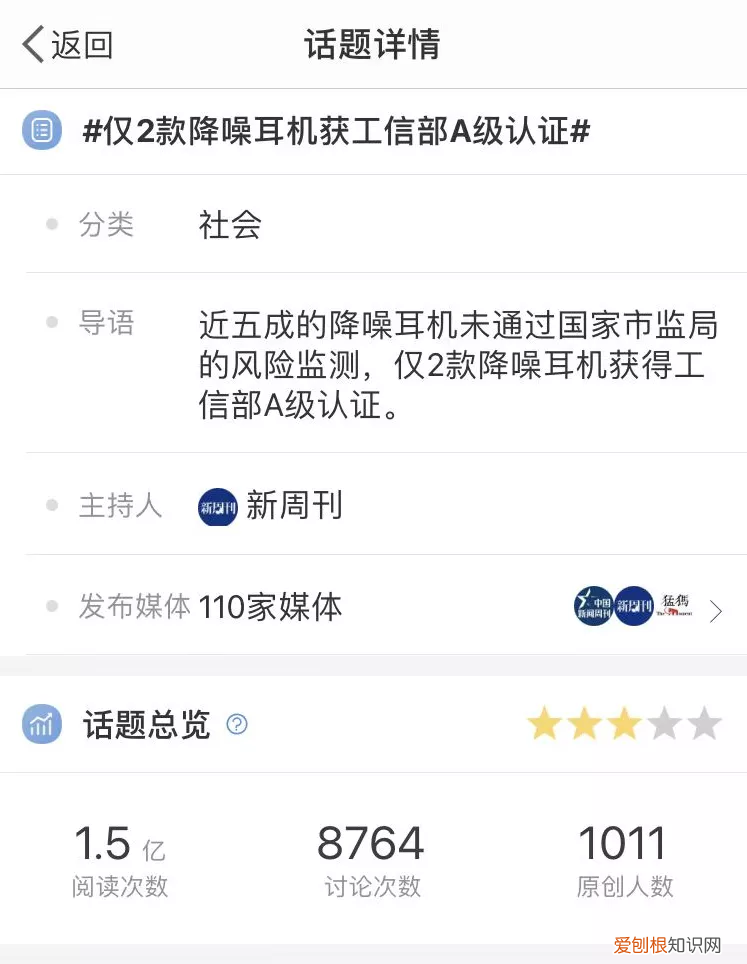The image size is (747, 964).
Task: Open the question mark help icon
Action: pyautogui.click(x=237, y=726)
